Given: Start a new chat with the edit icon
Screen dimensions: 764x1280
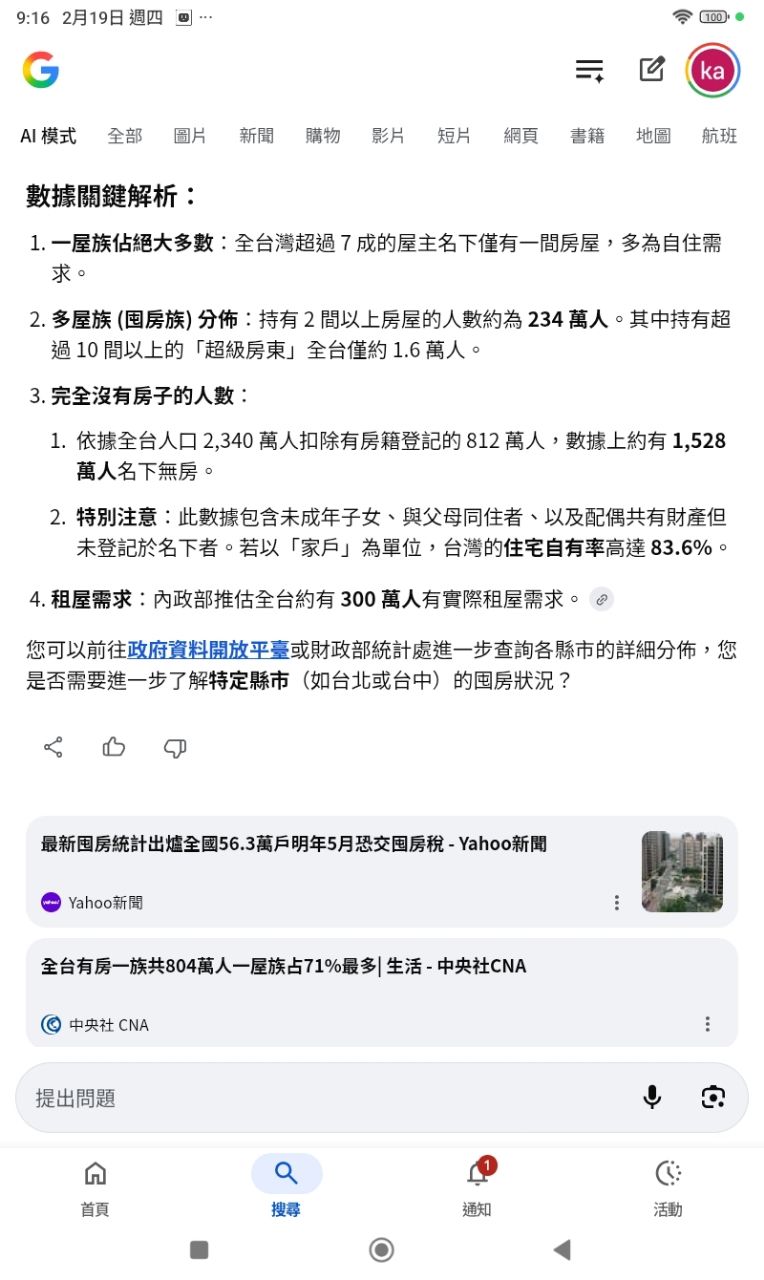Looking at the screenshot, I should (652, 70).
